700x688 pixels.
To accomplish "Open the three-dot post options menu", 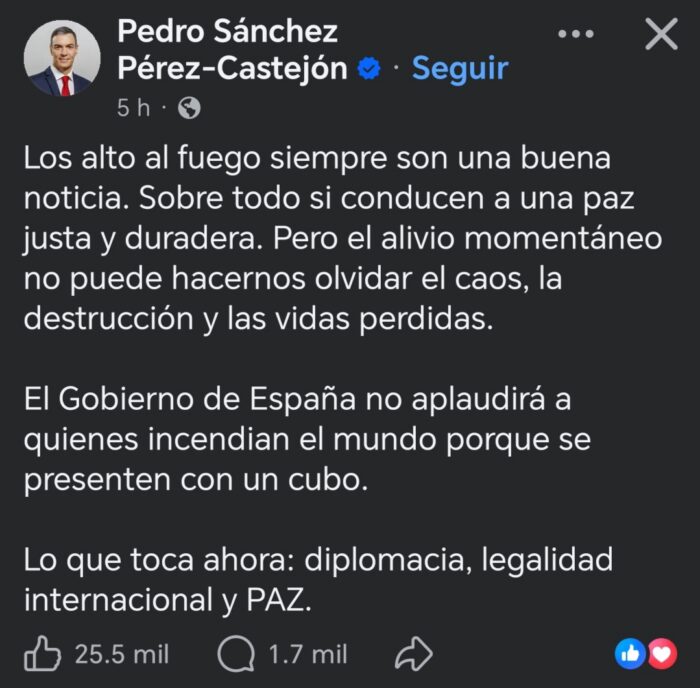I will [x=575, y=35].
